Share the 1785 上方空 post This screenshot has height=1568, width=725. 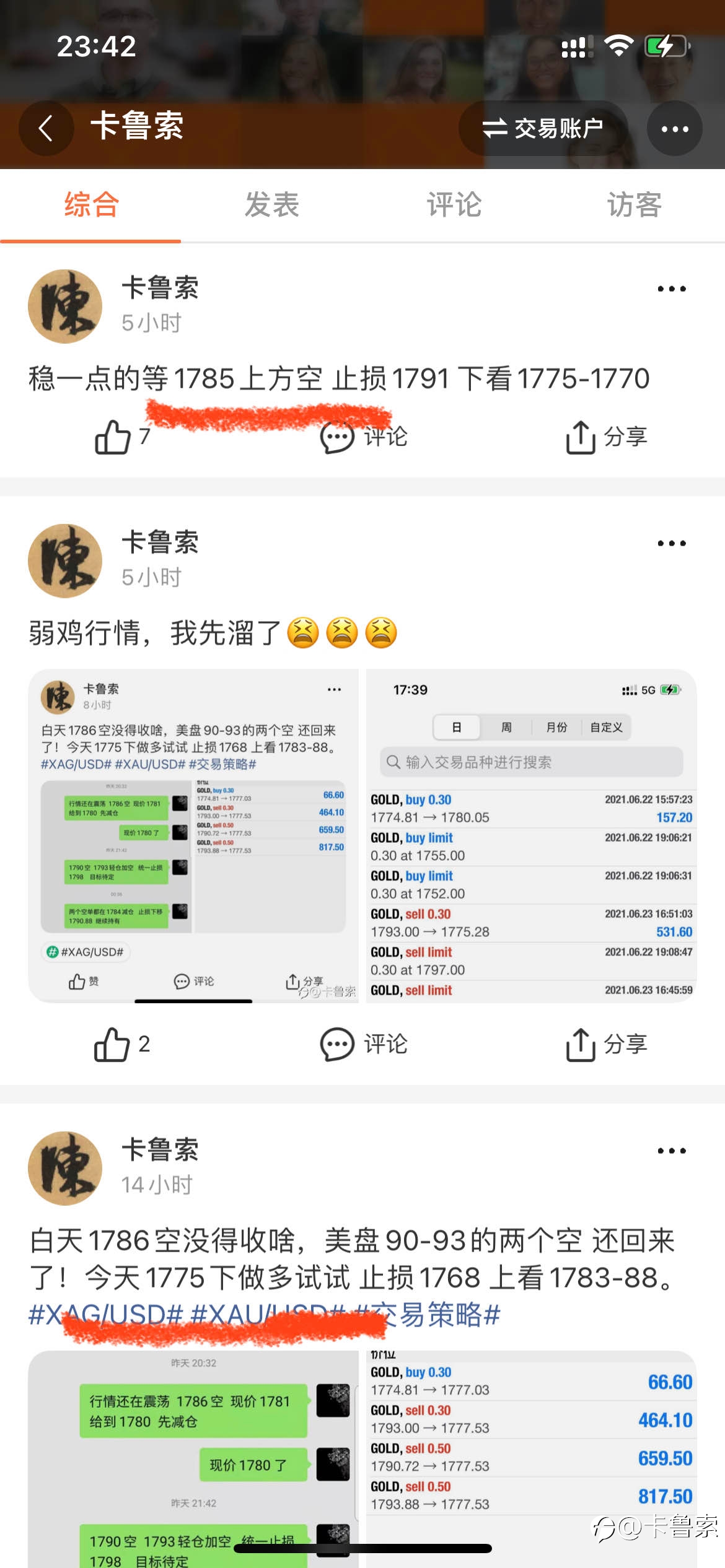click(x=606, y=437)
